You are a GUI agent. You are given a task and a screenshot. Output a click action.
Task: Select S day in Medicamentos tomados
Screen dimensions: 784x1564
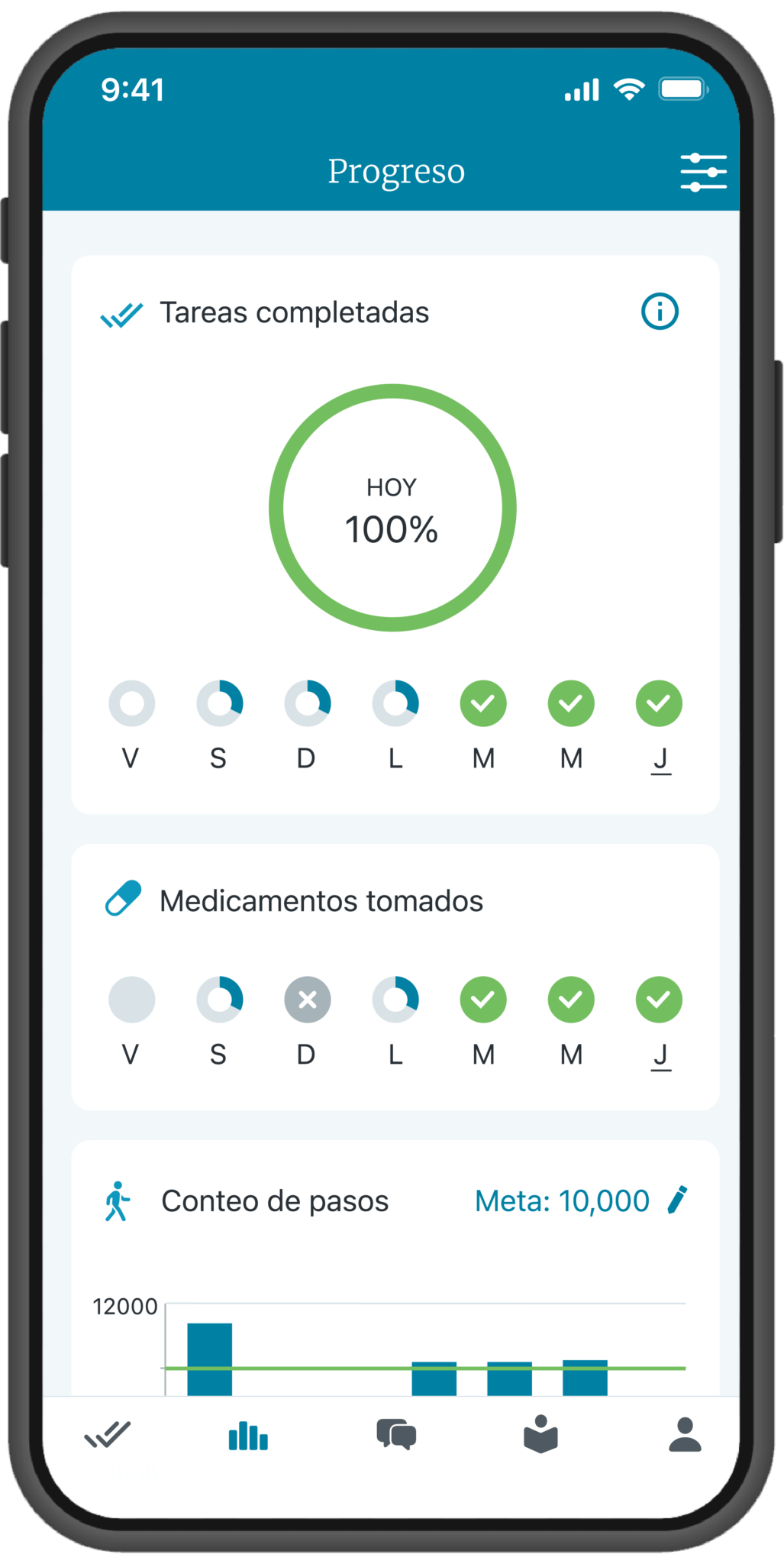point(219,1021)
